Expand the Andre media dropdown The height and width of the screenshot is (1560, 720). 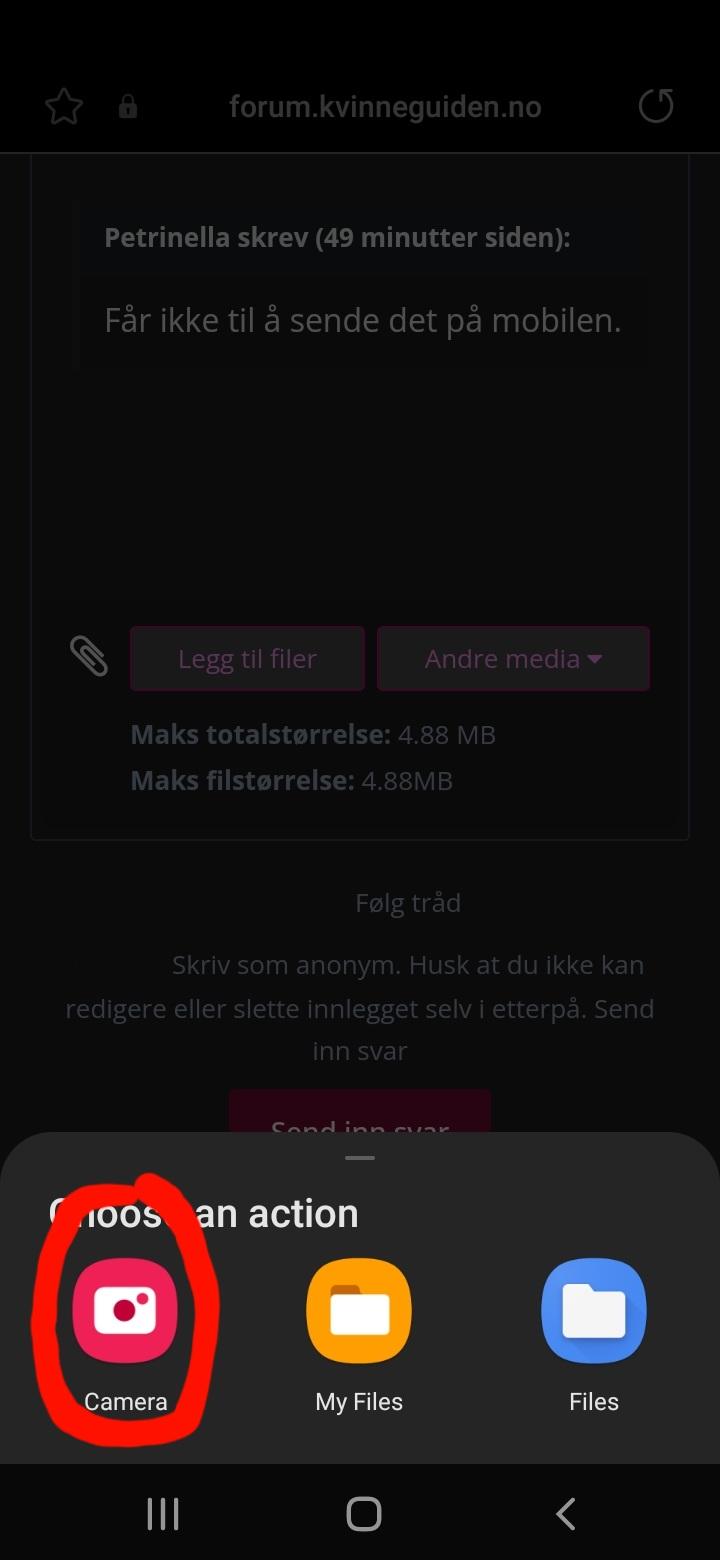513,658
